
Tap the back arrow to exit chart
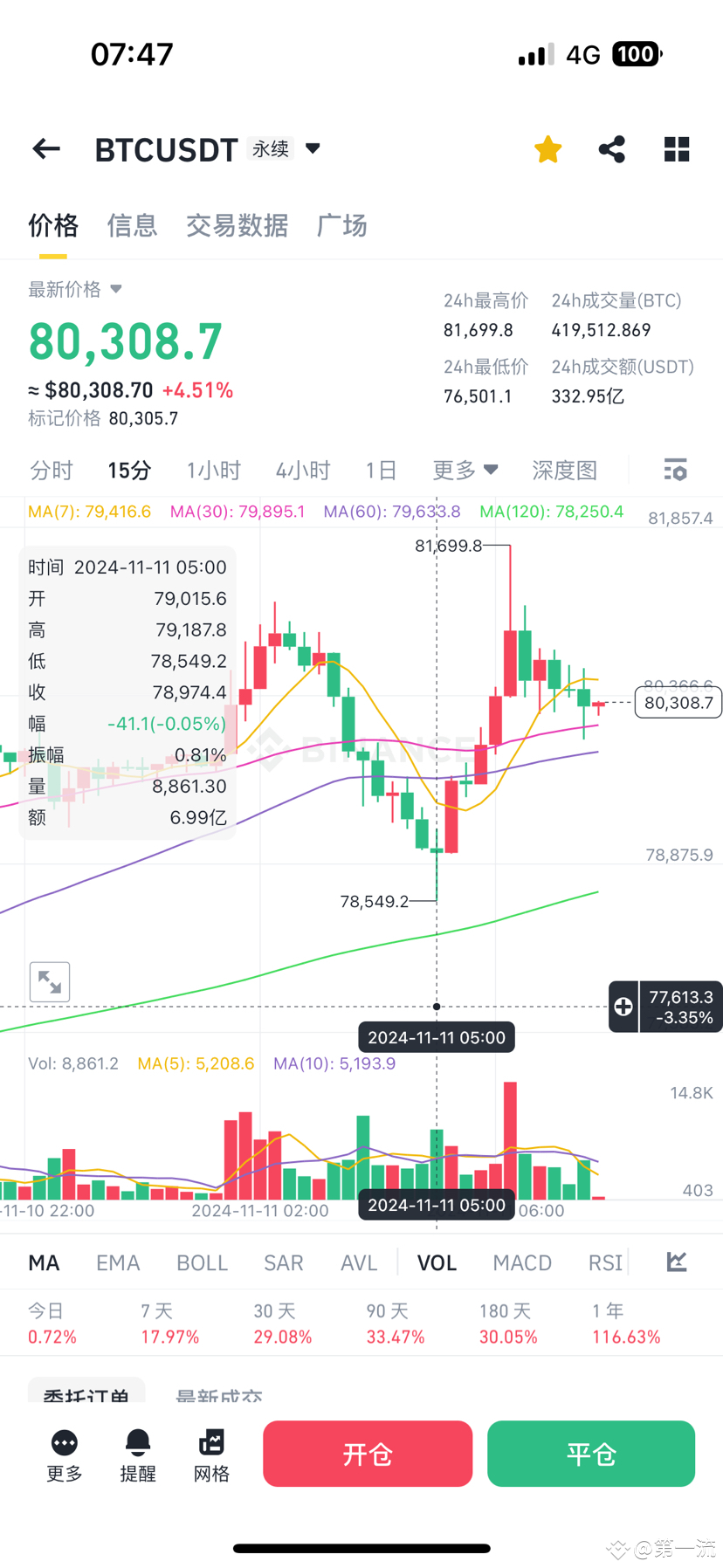pos(45,148)
